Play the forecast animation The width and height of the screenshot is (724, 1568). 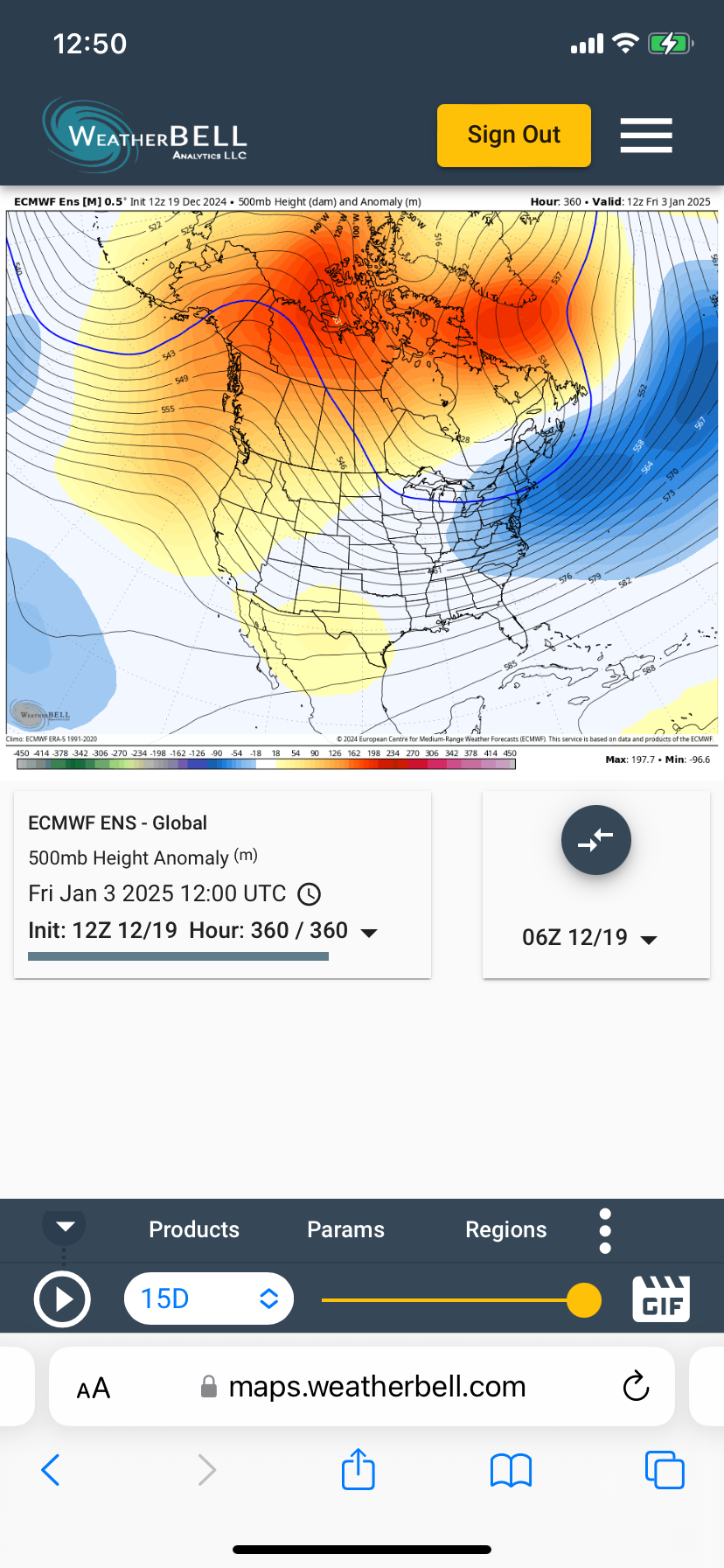tap(62, 1299)
